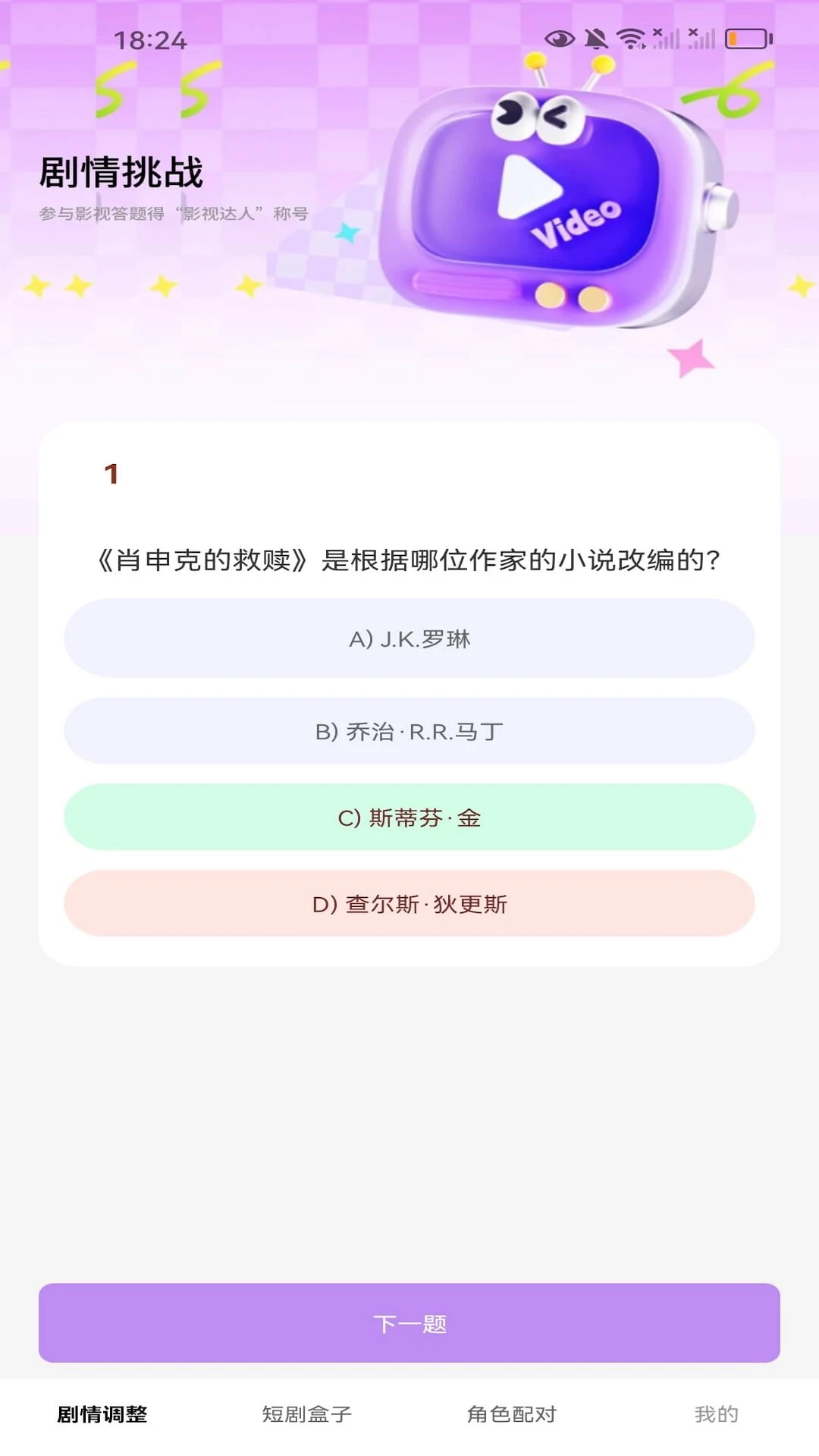Select answer C 斯蒂芬·金
Image resolution: width=819 pixels, height=1456 pixels.
coord(409,817)
